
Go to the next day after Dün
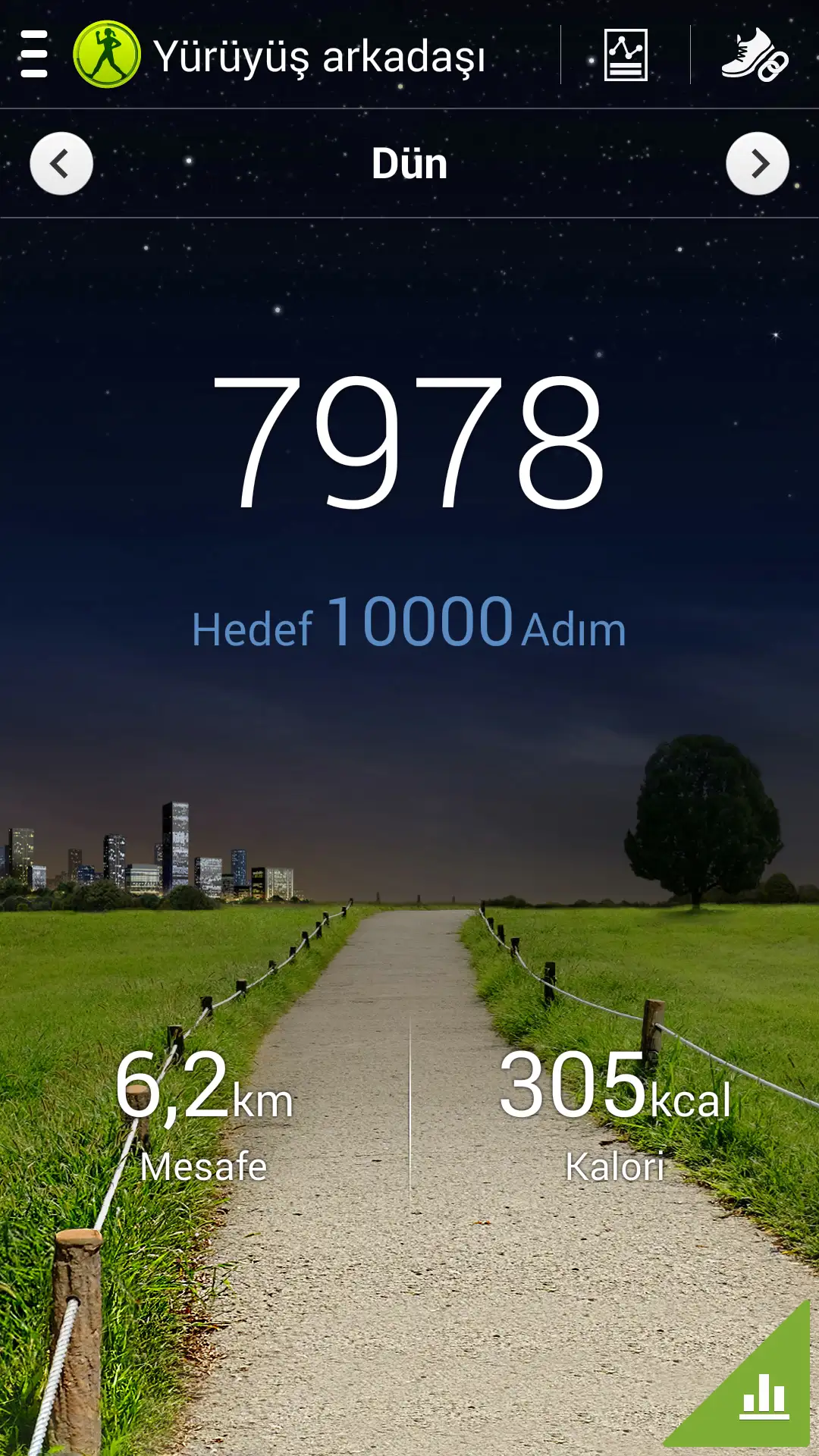758,164
